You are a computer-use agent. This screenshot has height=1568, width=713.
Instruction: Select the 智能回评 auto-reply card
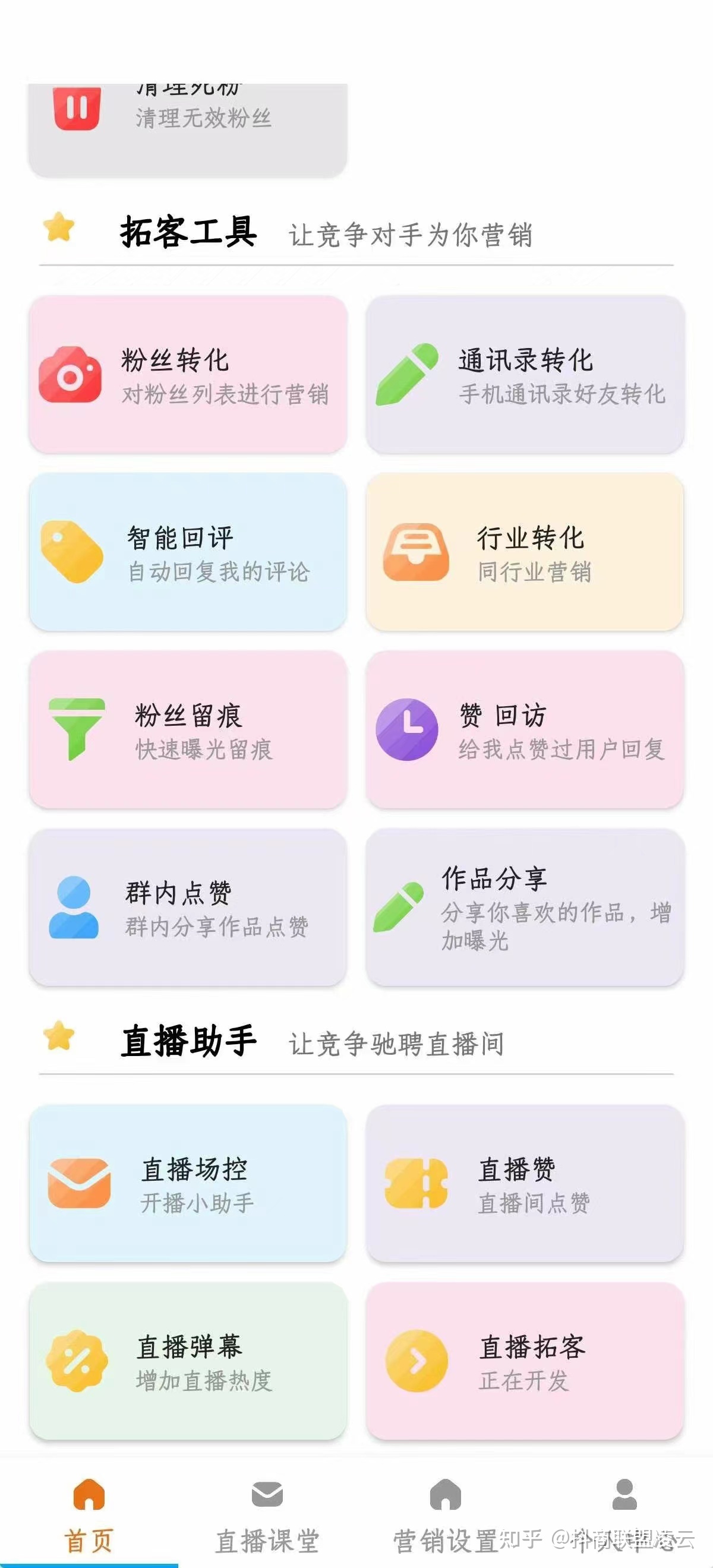[188, 552]
